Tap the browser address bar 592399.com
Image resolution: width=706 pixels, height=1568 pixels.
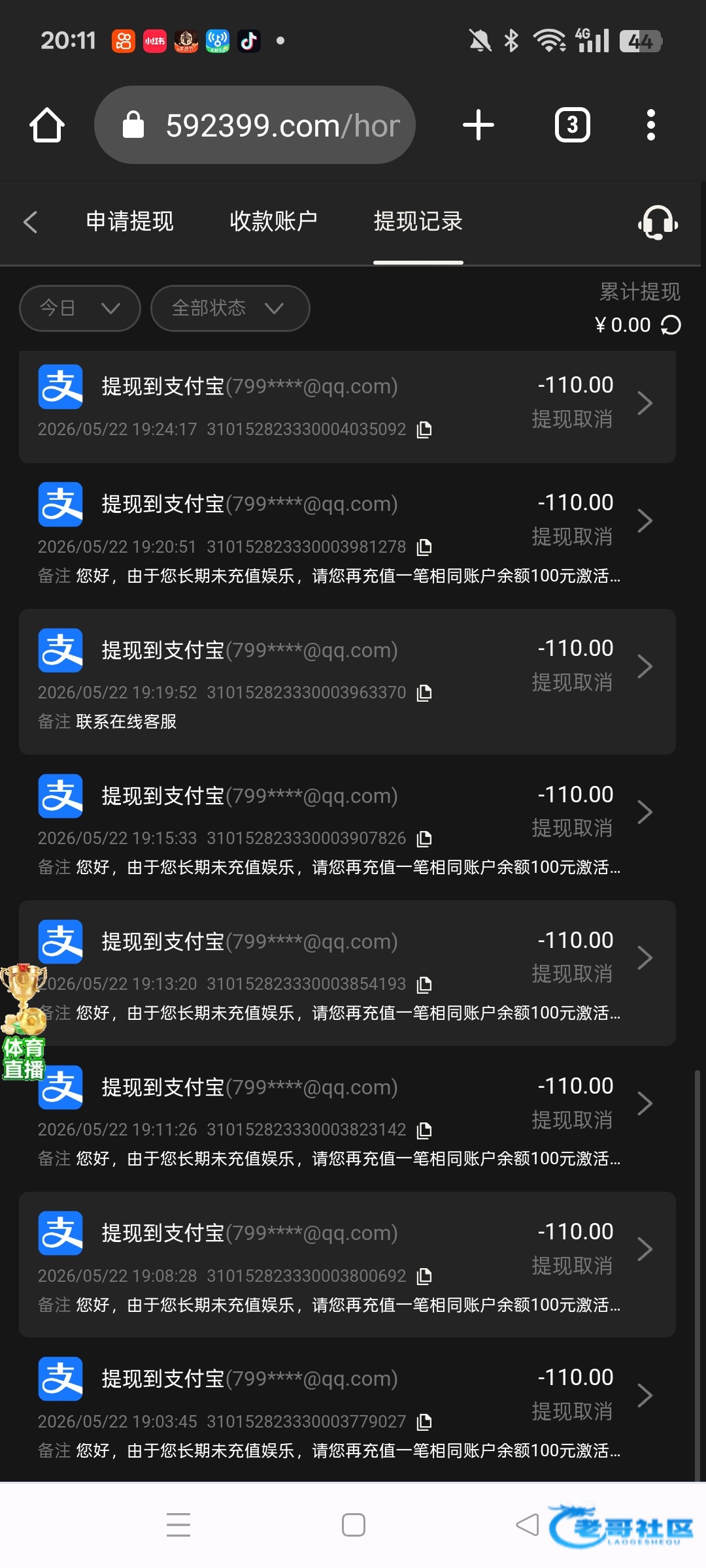pos(256,125)
